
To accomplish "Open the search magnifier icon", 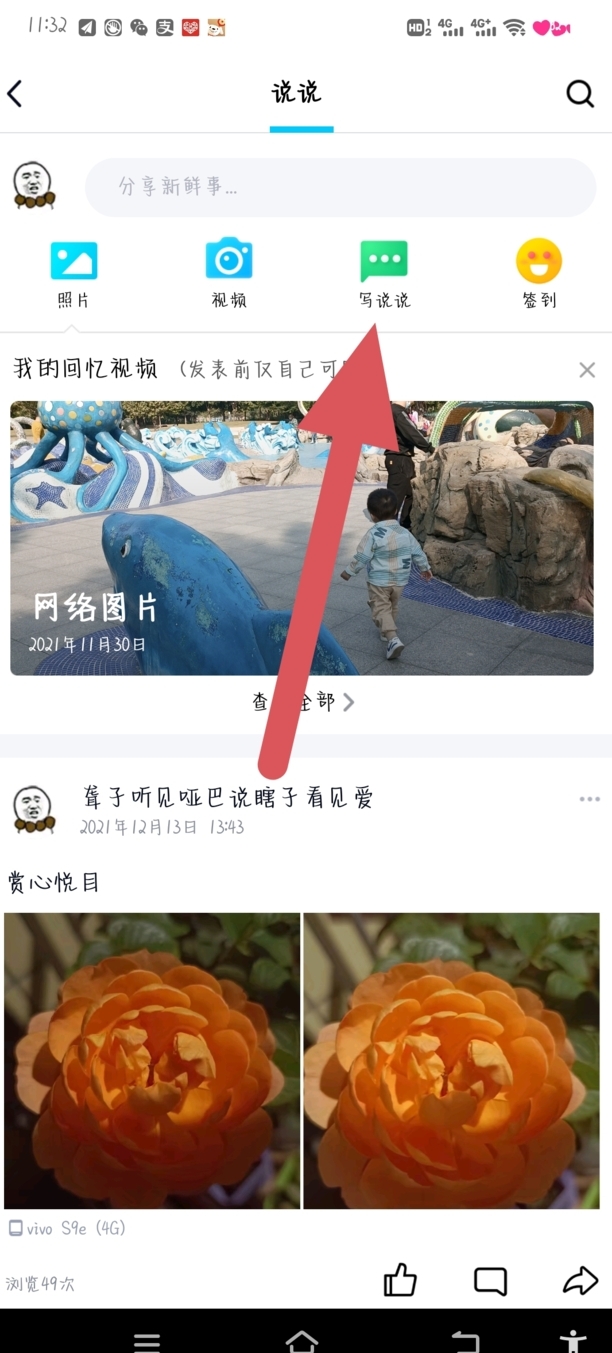I will click(x=580, y=94).
